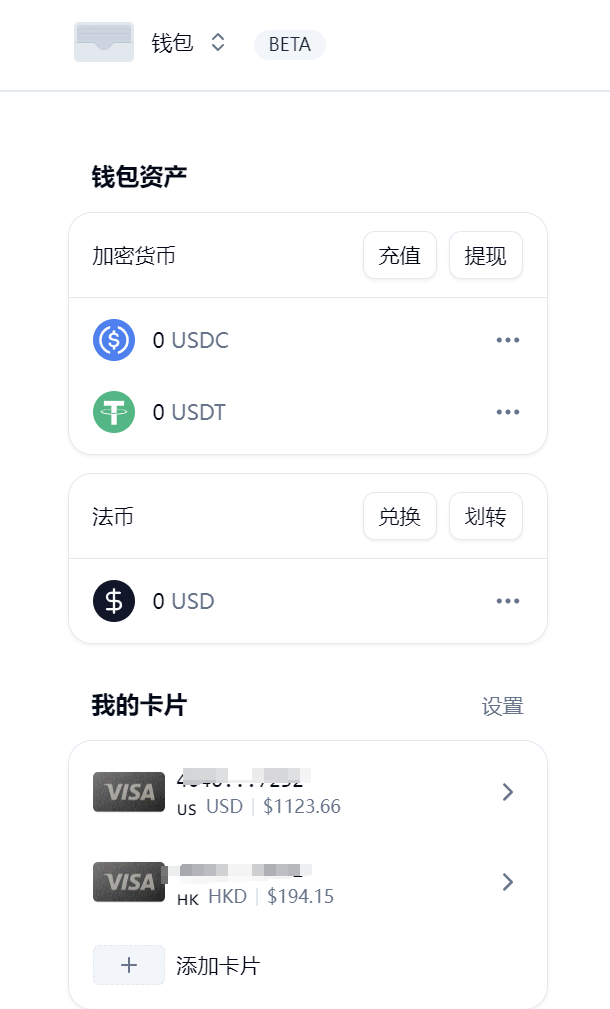Open more options for USDT
Image resolution: width=610 pixels, height=1009 pixels.
click(508, 412)
